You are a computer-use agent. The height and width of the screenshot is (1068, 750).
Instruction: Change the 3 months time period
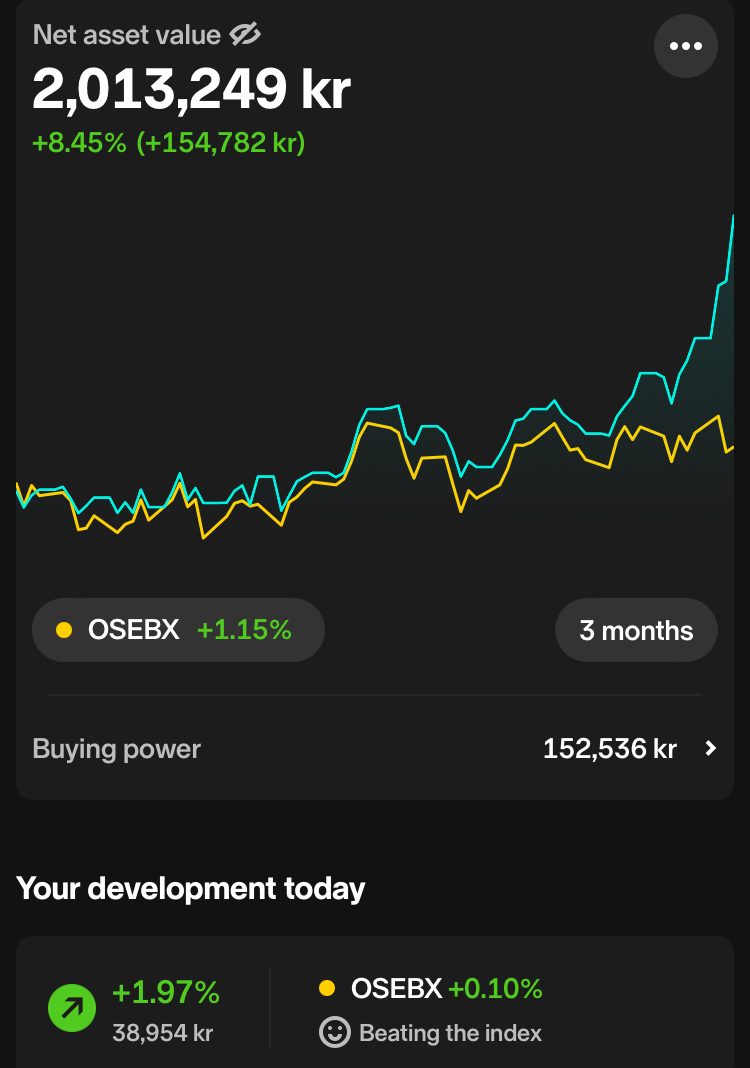(636, 630)
